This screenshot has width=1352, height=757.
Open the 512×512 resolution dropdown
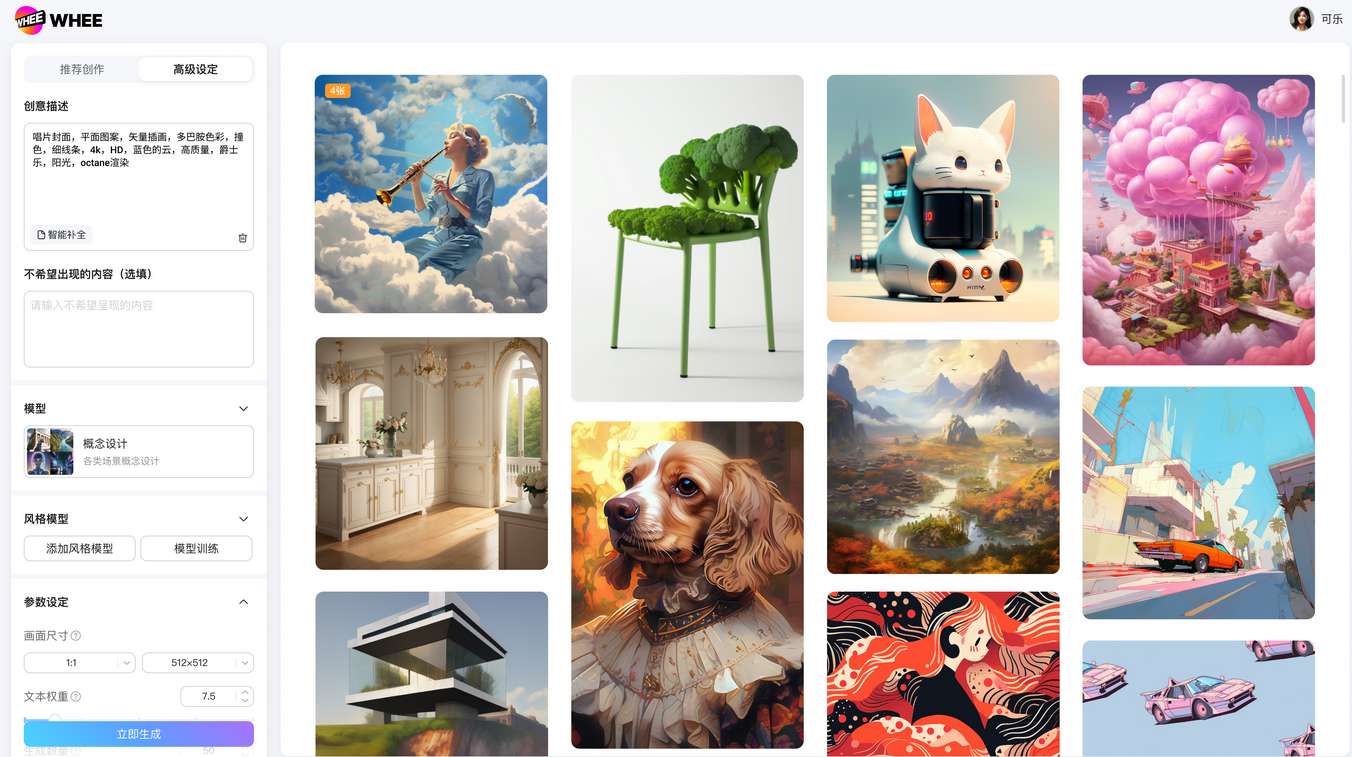click(x=197, y=663)
